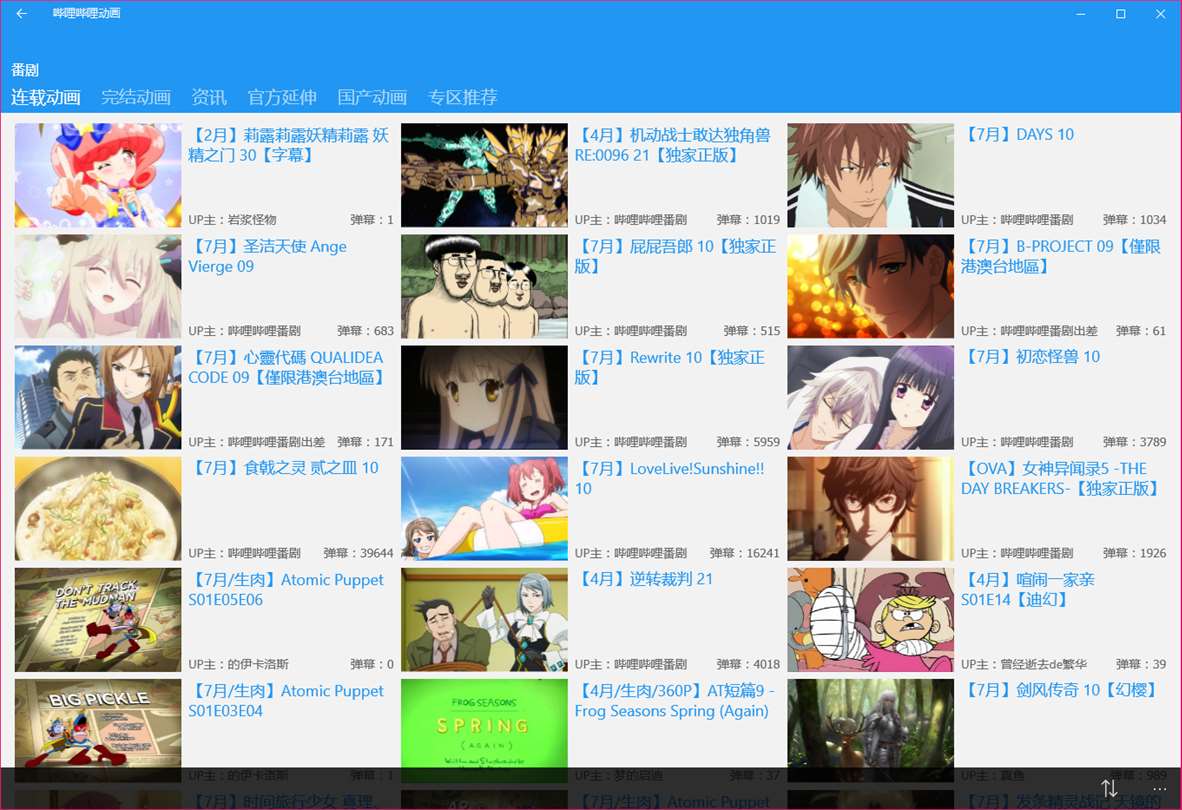Open the DAYS 10 video
1182x810 pixels.
point(1018,135)
